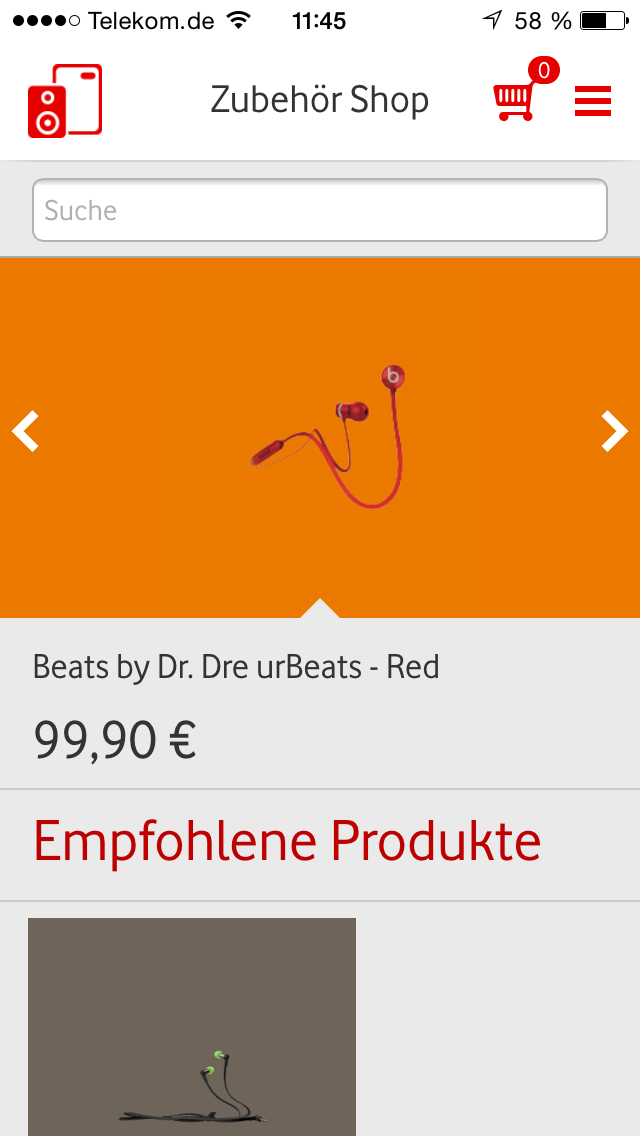Focus the Suche search field
The width and height of the screenshot is (640, 1136).
coord(320,210)
